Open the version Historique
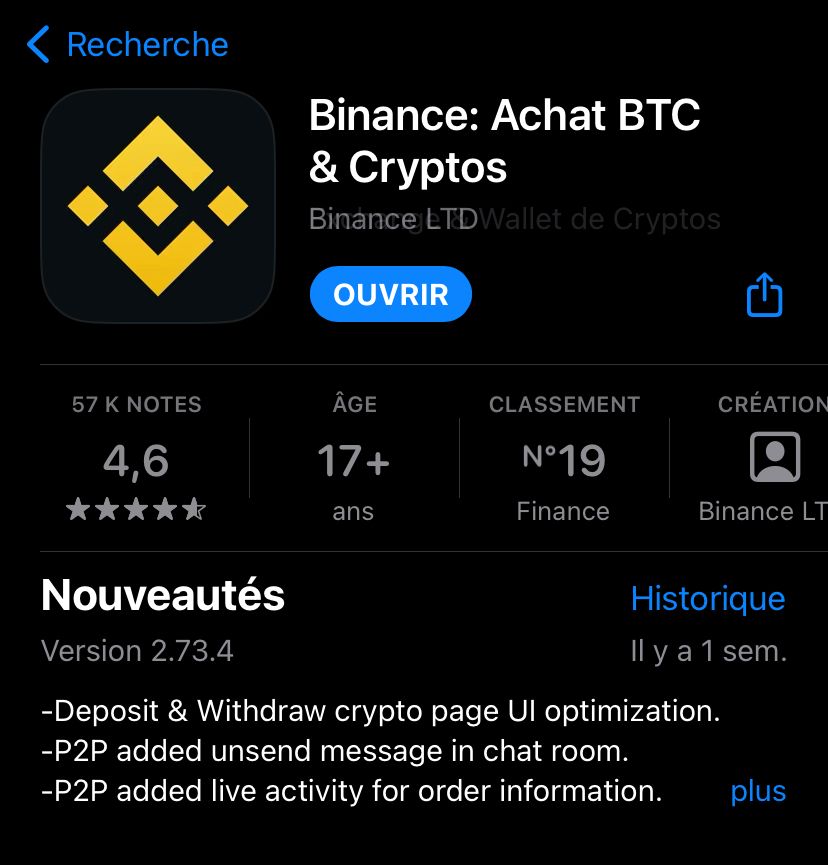This screenshot has height=865, width=828. pyautogui.click(x=708, y=598)
